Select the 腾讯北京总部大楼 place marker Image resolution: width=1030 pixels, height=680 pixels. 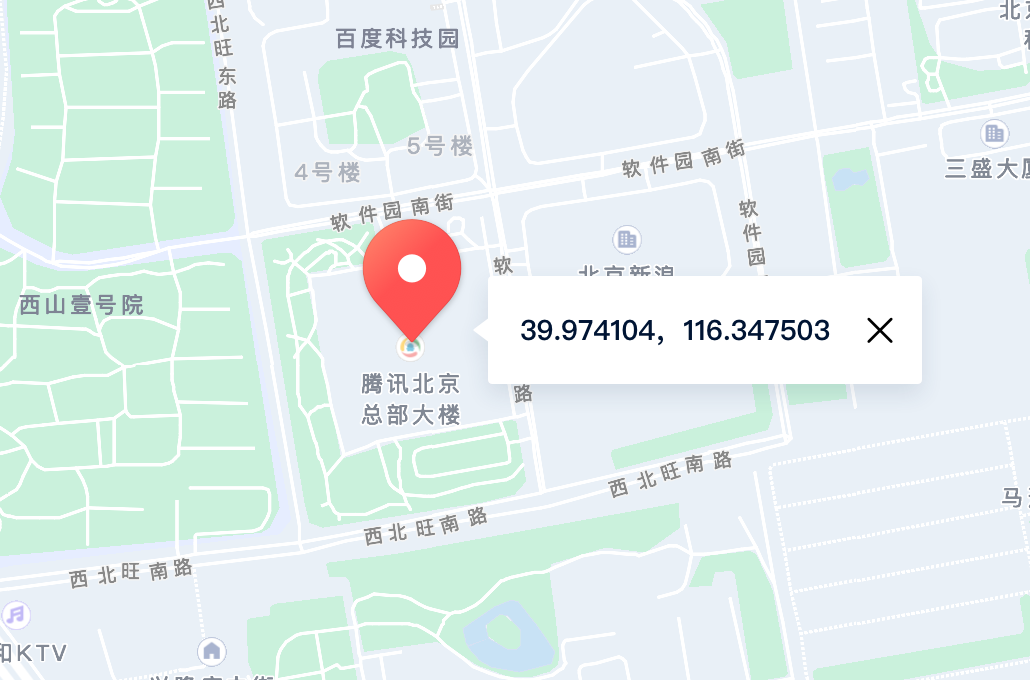click(x=411, y=348)
